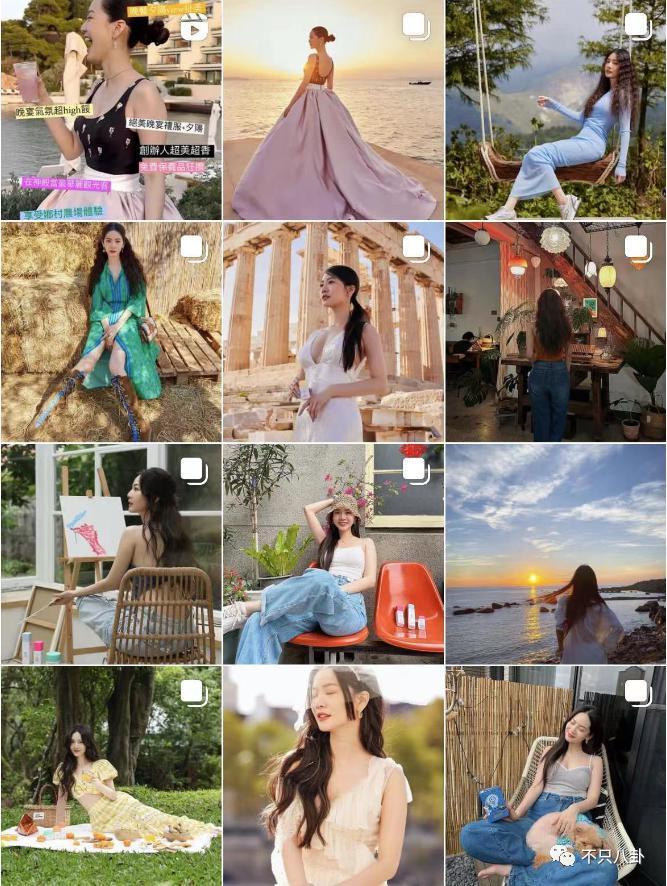This screenshot has width=667, height=886.
Task: Open the sunset beach ball gown post
Action: (333, 110)
